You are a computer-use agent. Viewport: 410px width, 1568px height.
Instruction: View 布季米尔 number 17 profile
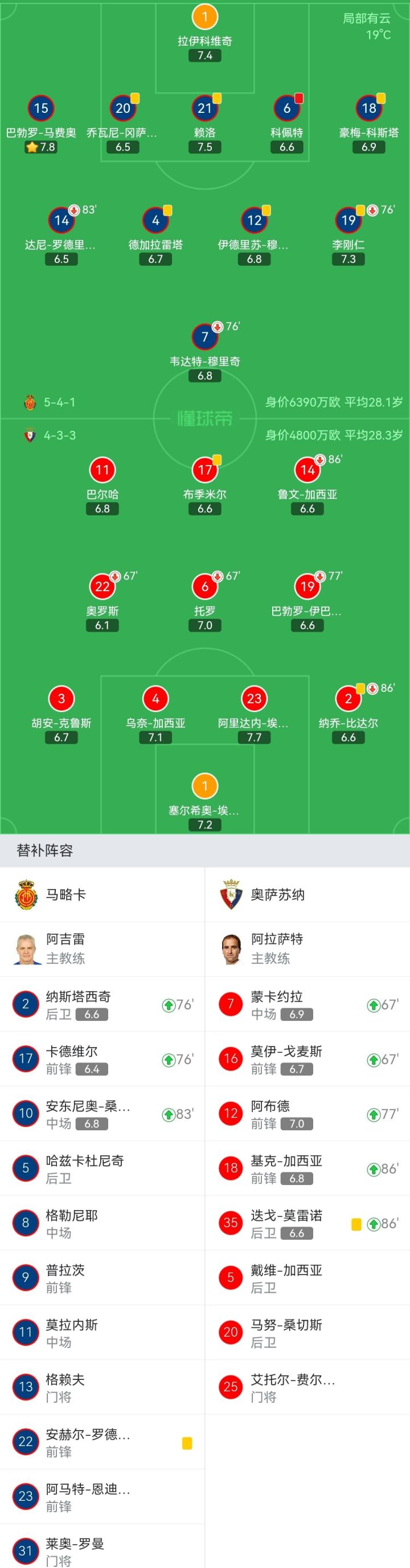coord(205,486)
